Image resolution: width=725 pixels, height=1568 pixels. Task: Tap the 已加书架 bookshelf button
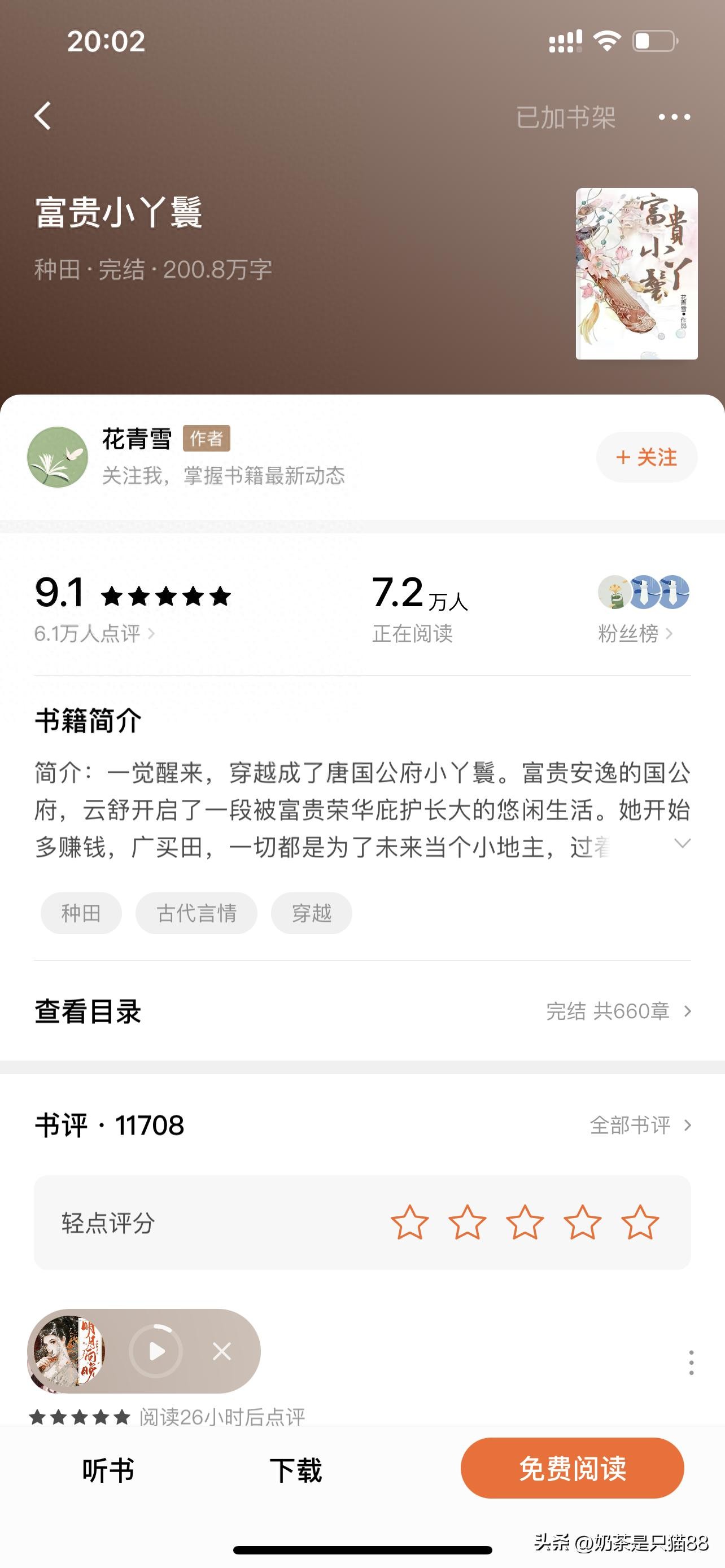[566, 117]
